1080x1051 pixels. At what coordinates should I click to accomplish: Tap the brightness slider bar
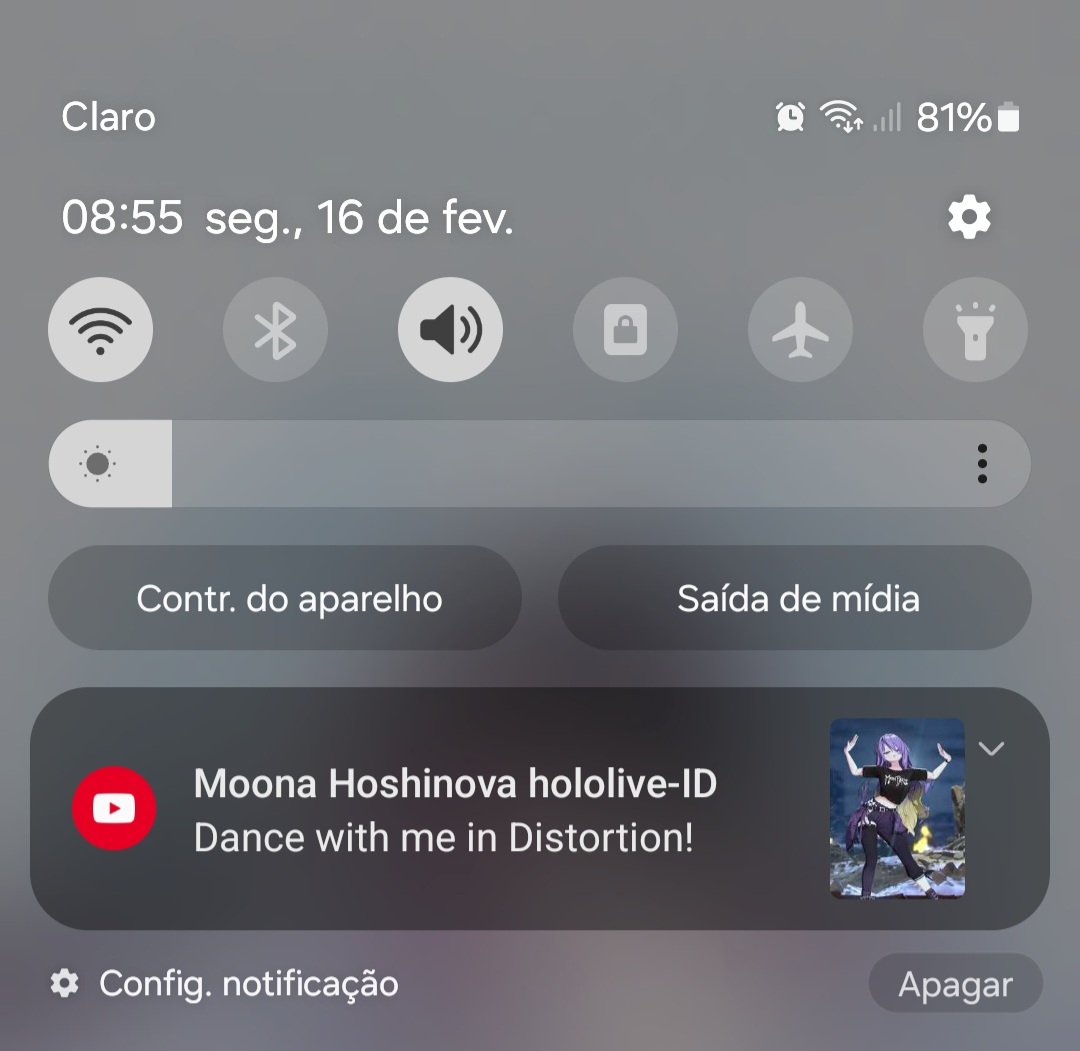click(x=540, y=464)
